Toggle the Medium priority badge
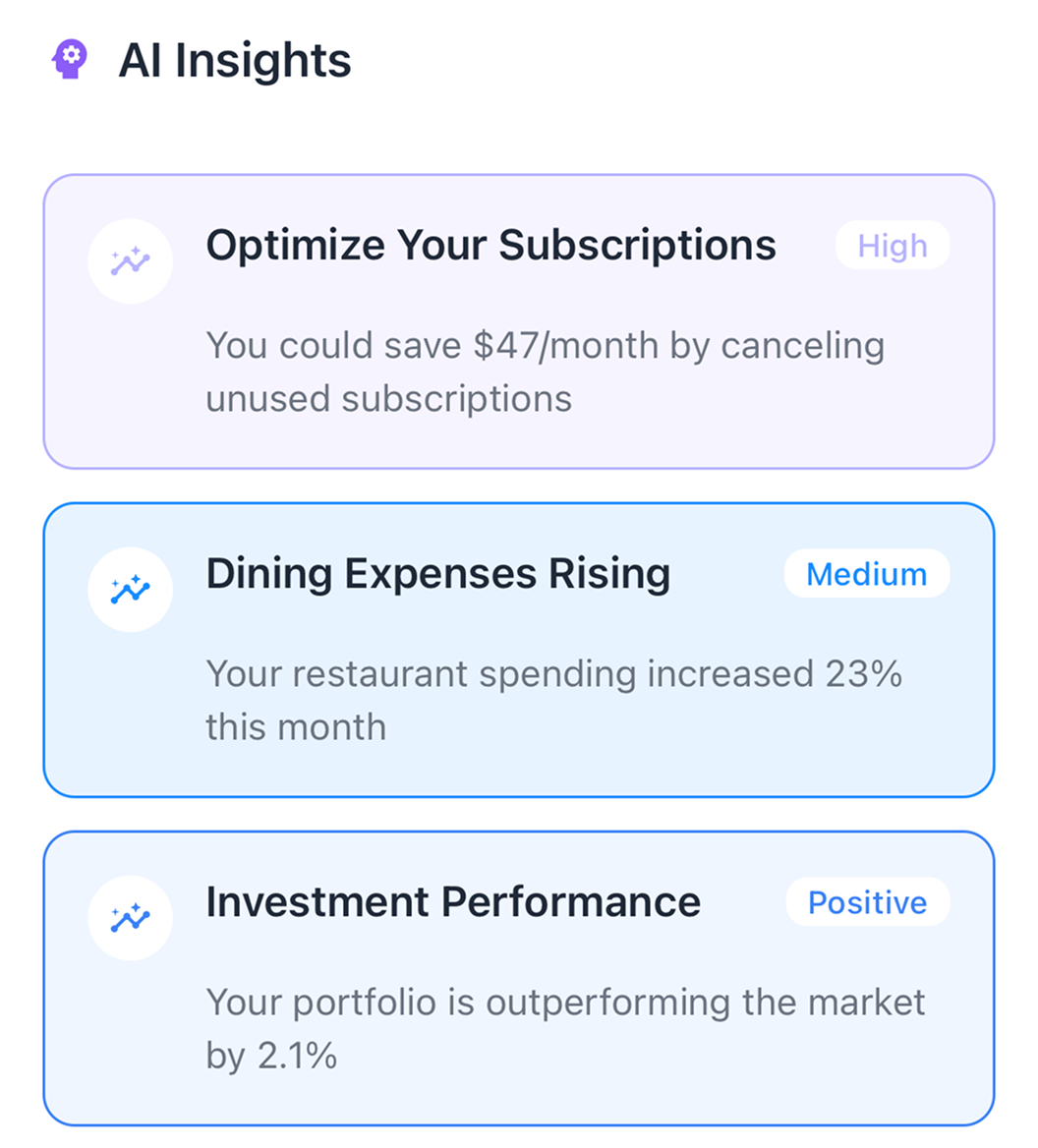This screenshot has width=1038, height=1148. 866,573
